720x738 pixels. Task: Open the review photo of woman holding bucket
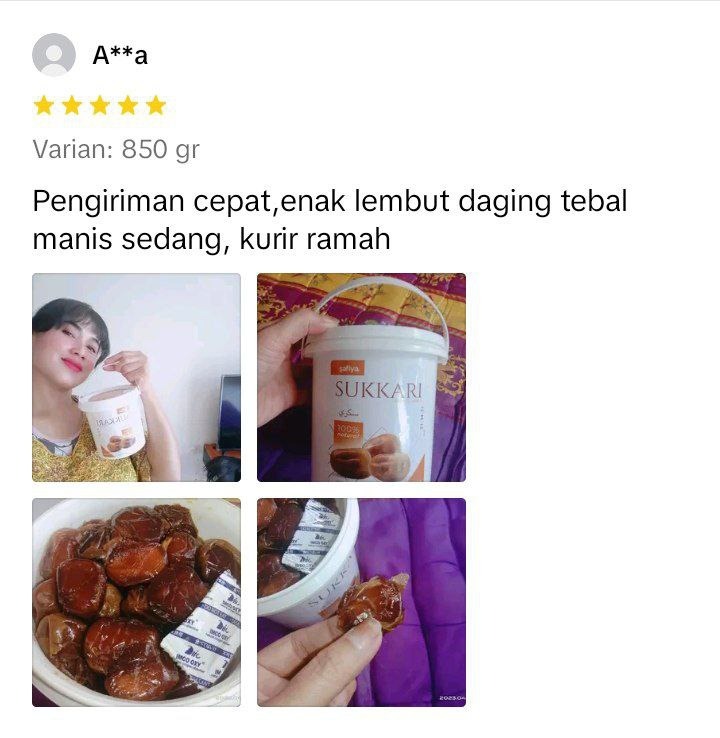(136, 377)
